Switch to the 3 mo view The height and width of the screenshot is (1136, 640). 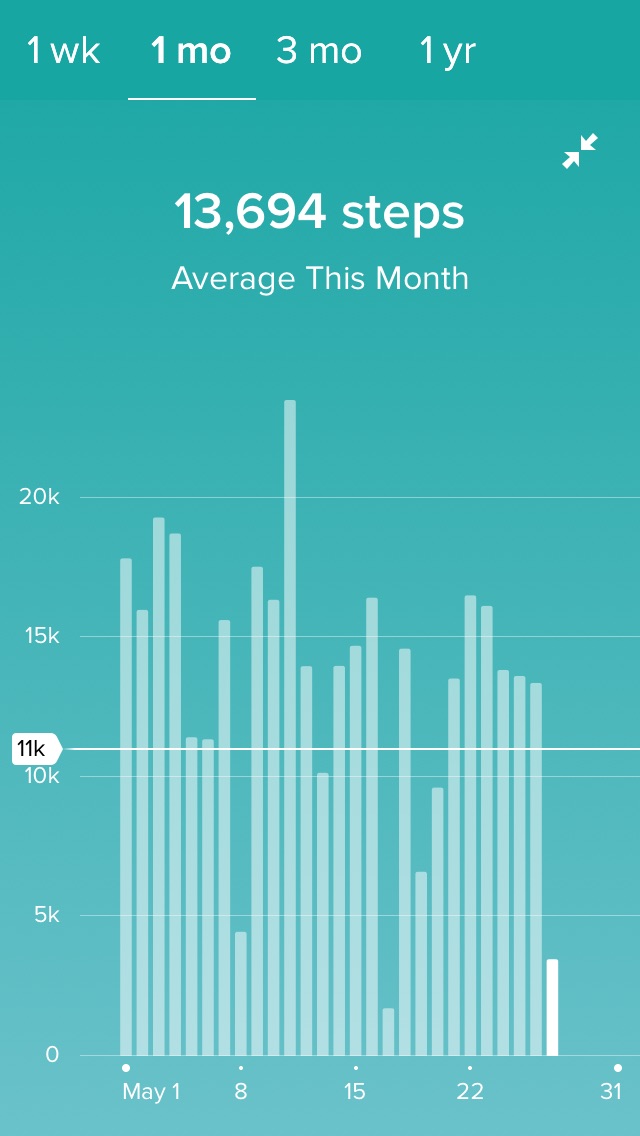(x=319, y=51)
